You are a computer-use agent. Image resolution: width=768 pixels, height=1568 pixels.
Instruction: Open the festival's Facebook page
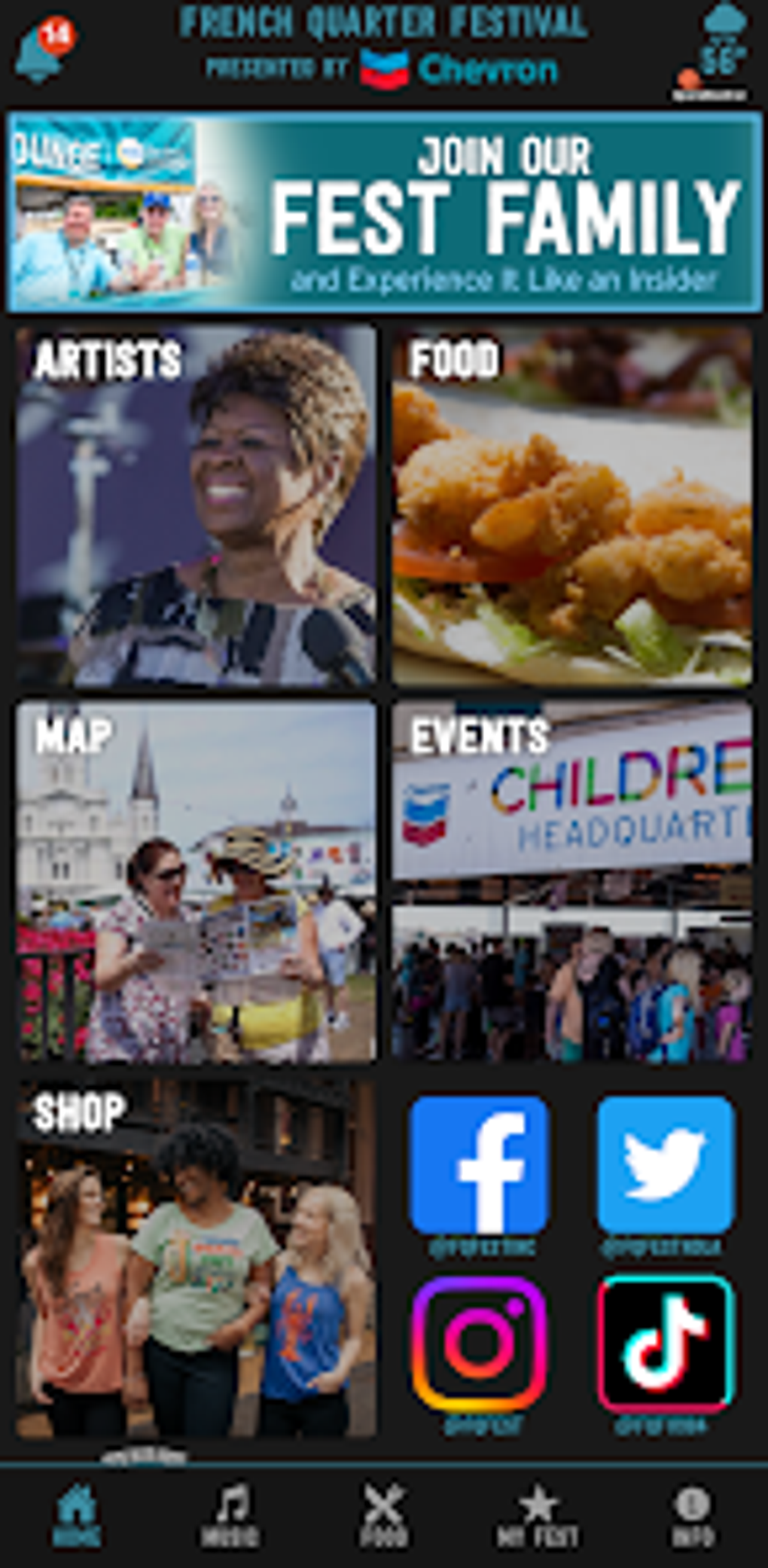coord(478,1165)
